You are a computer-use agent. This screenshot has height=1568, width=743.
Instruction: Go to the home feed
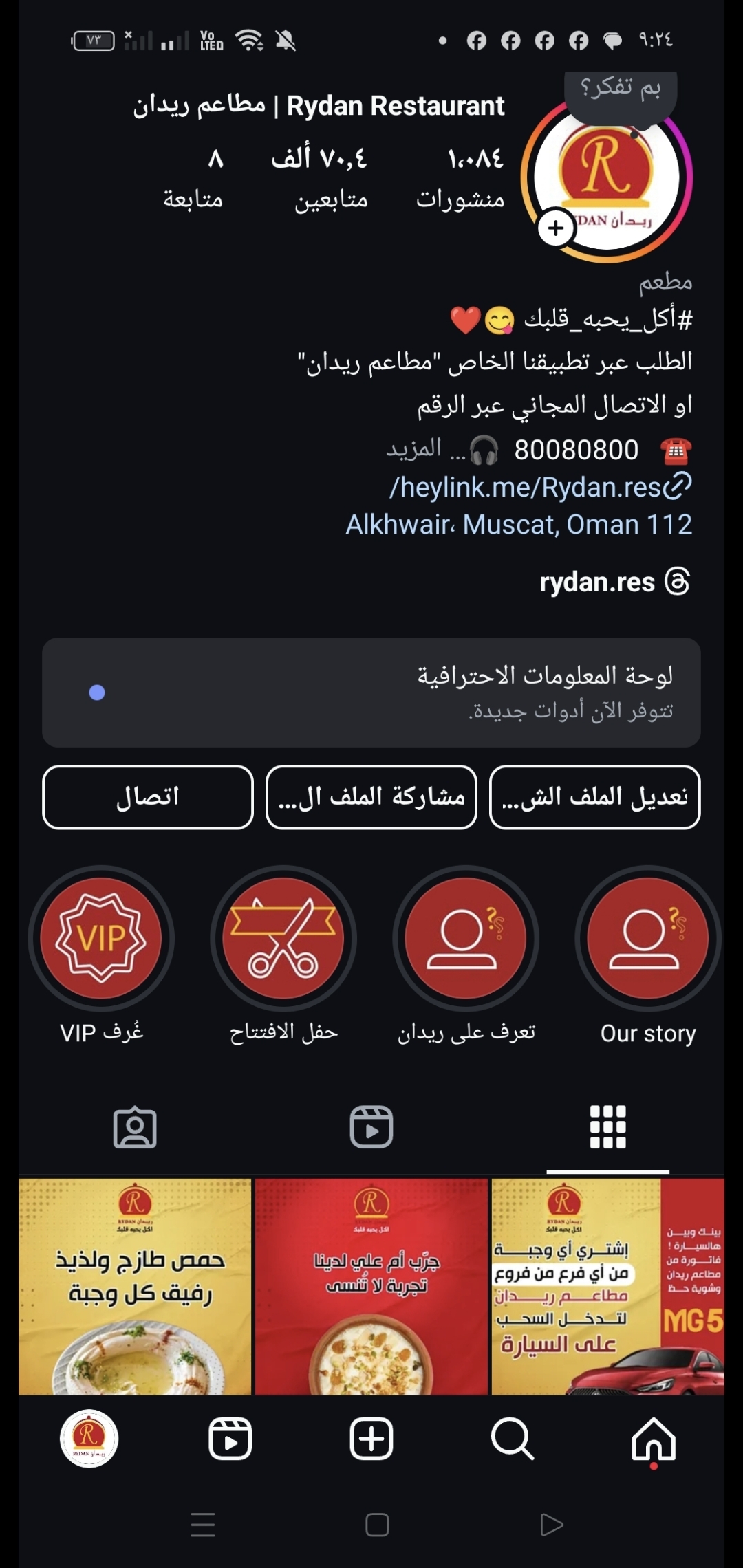(653, 1438)
